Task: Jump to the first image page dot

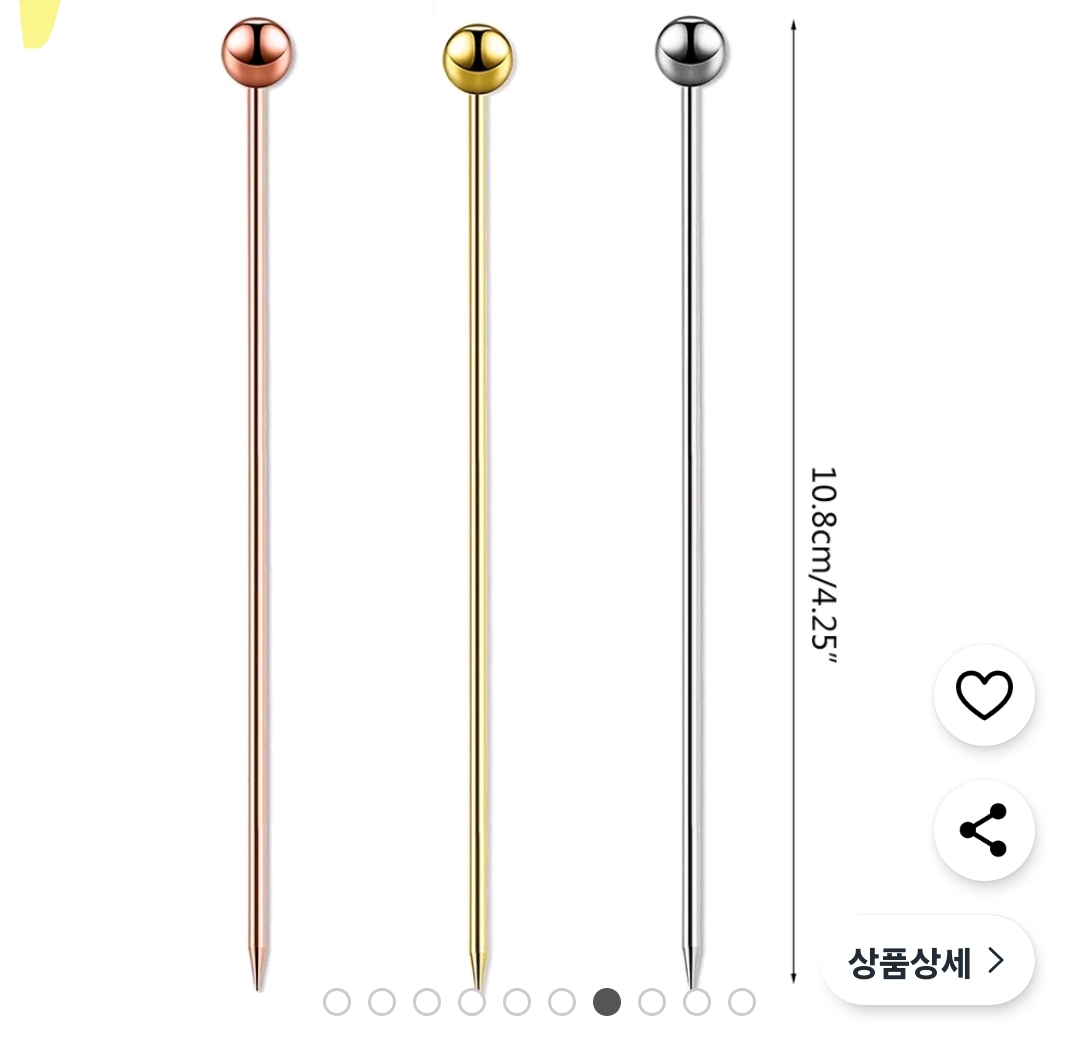Action: tap(337, 1002)
